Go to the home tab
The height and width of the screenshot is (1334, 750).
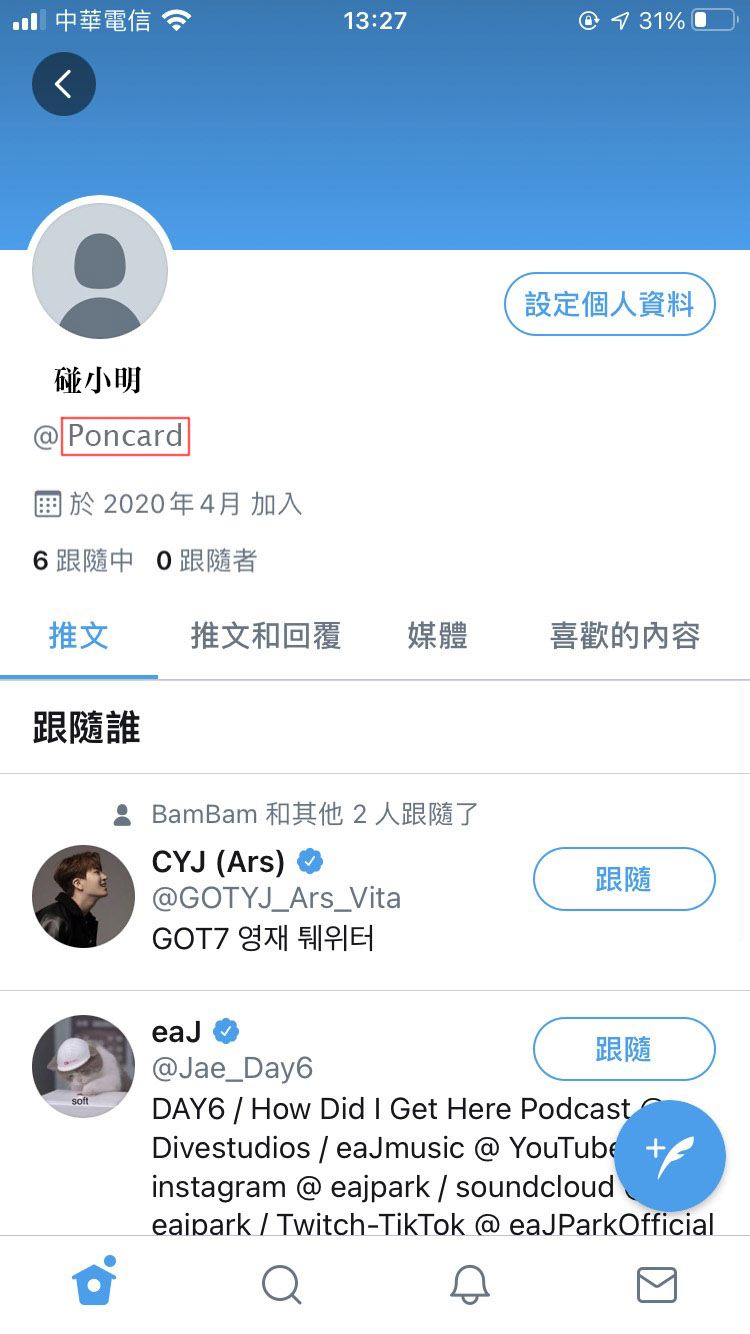pyautogui.click(x=94, y=1284)
